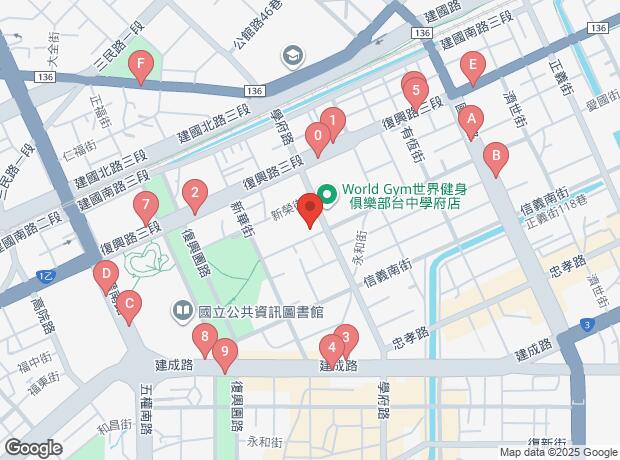Select the marker labeled B
The width and height of the screenshot is (620, 460).
494,156
